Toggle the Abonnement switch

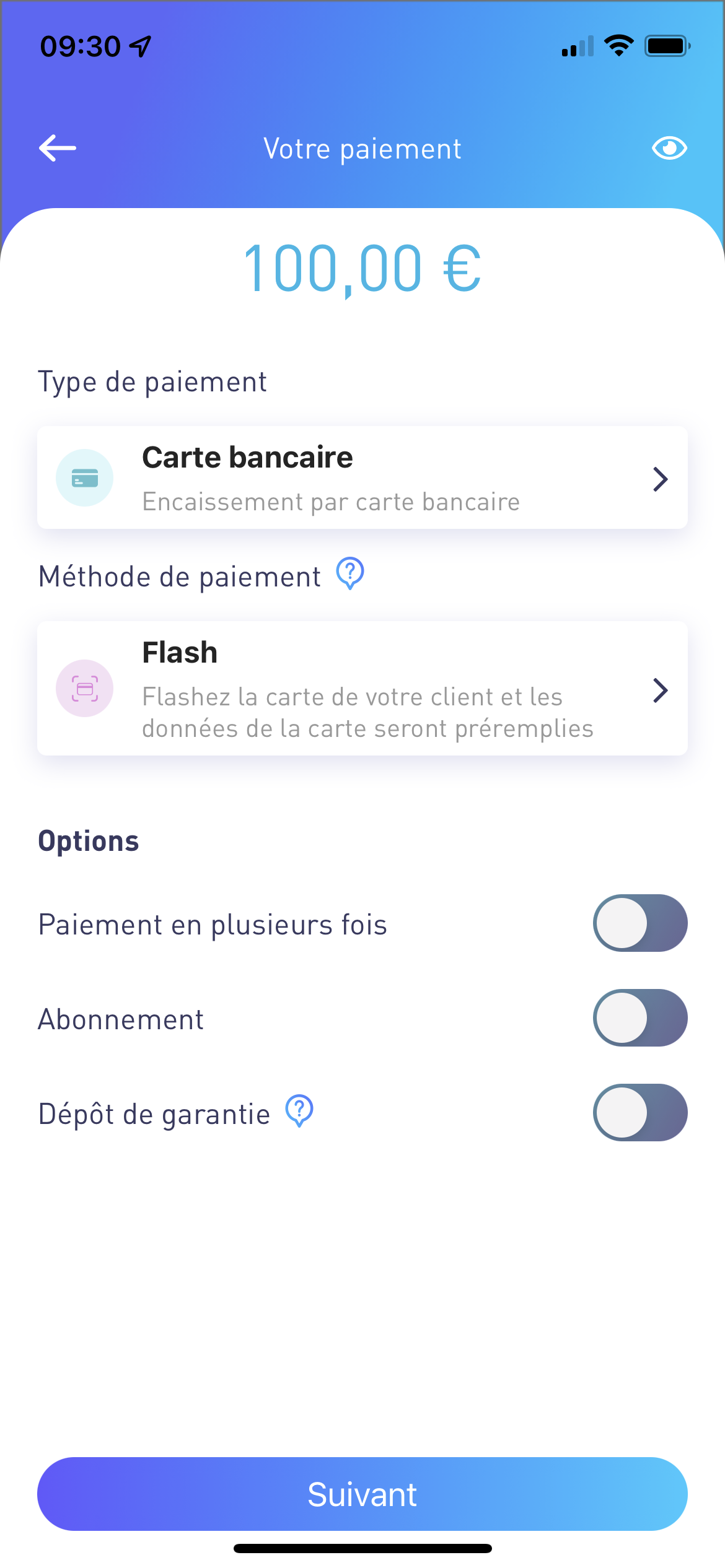pyautogui.click(x=640, y=1018)
